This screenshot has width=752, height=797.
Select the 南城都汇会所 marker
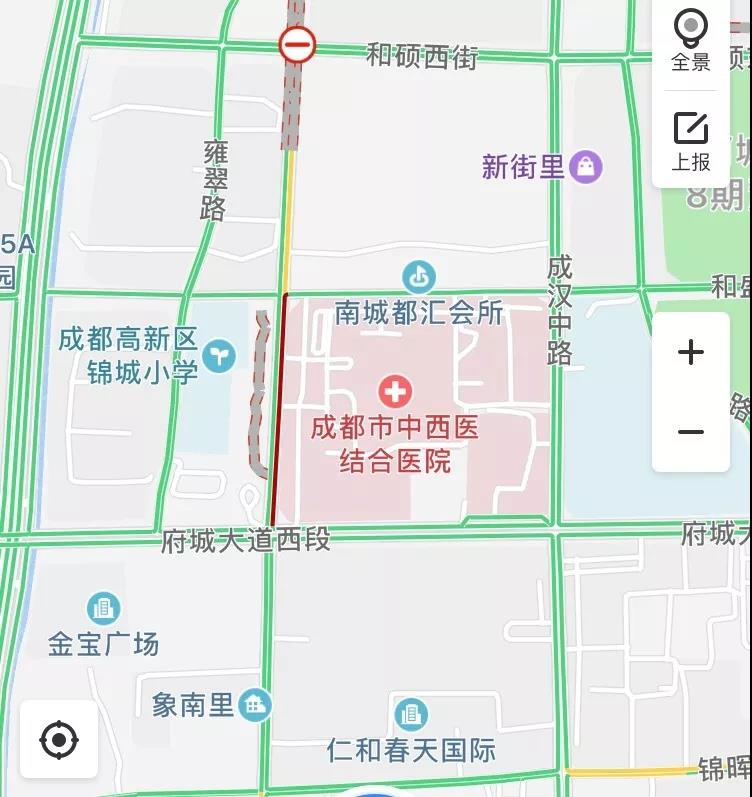[418, 276]
